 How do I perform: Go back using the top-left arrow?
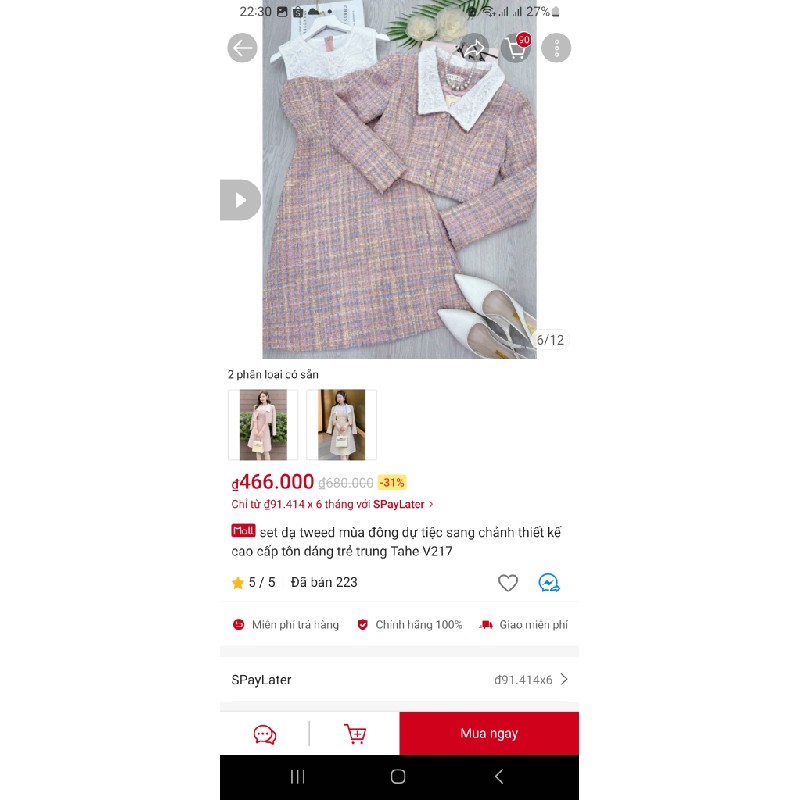point(242,47)
